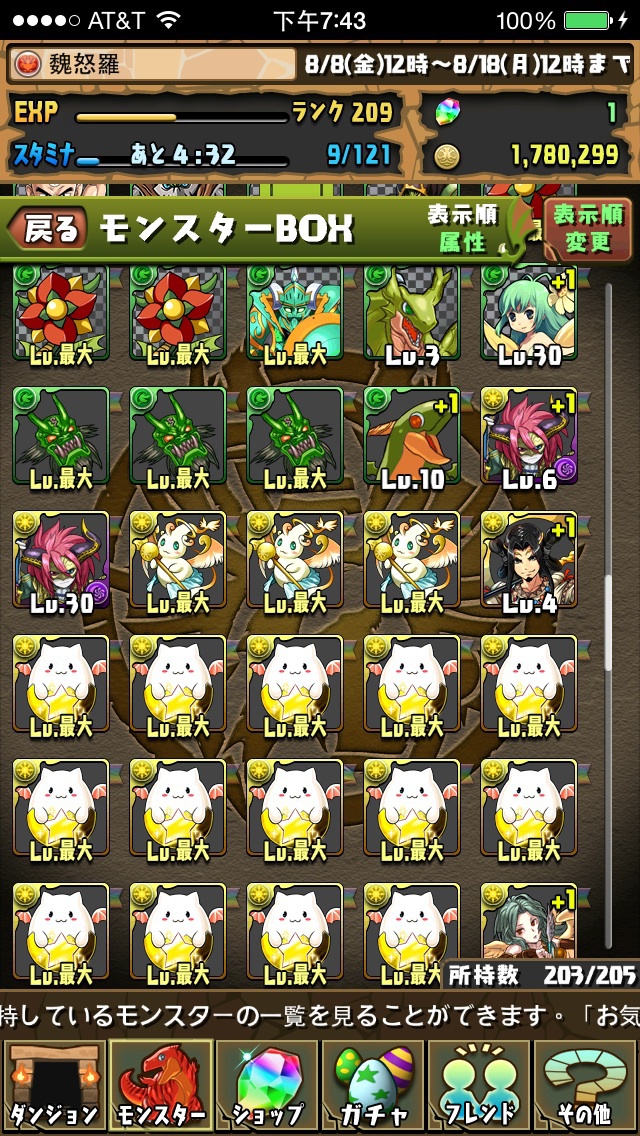
Task: Open the その他 tab
Action: pyautogui.click(x=585, y=1085)
